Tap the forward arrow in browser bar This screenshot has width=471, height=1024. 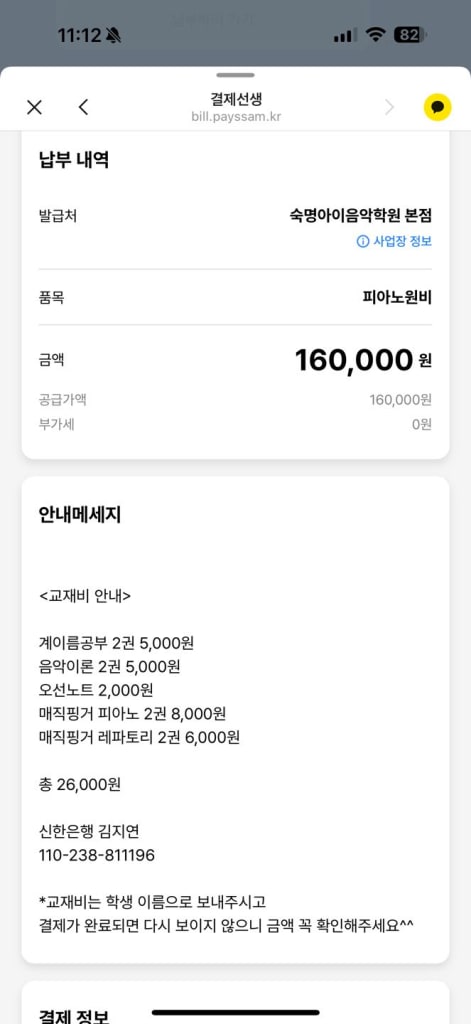[390, 107]
